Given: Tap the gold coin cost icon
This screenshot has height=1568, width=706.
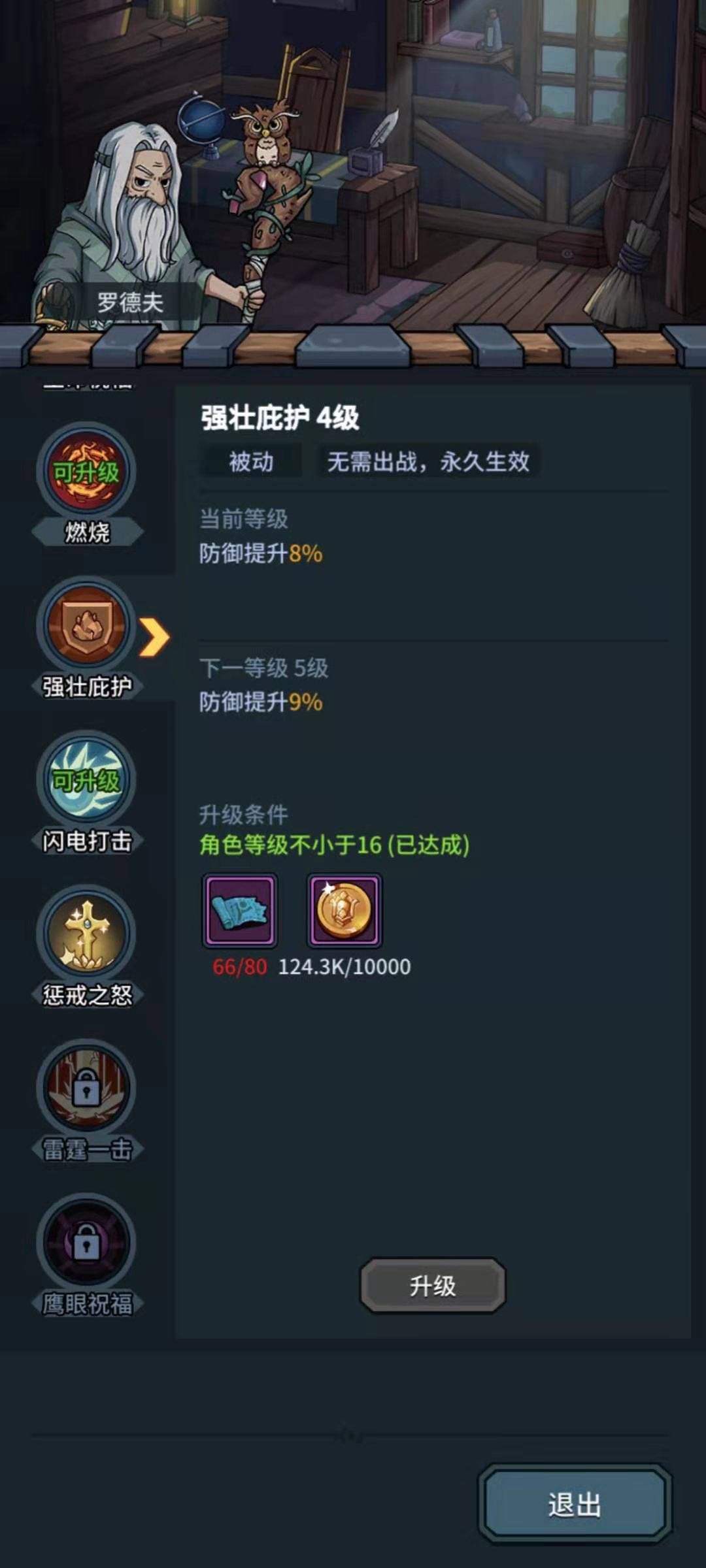Looking at the screenshot, I should point(345,910).
